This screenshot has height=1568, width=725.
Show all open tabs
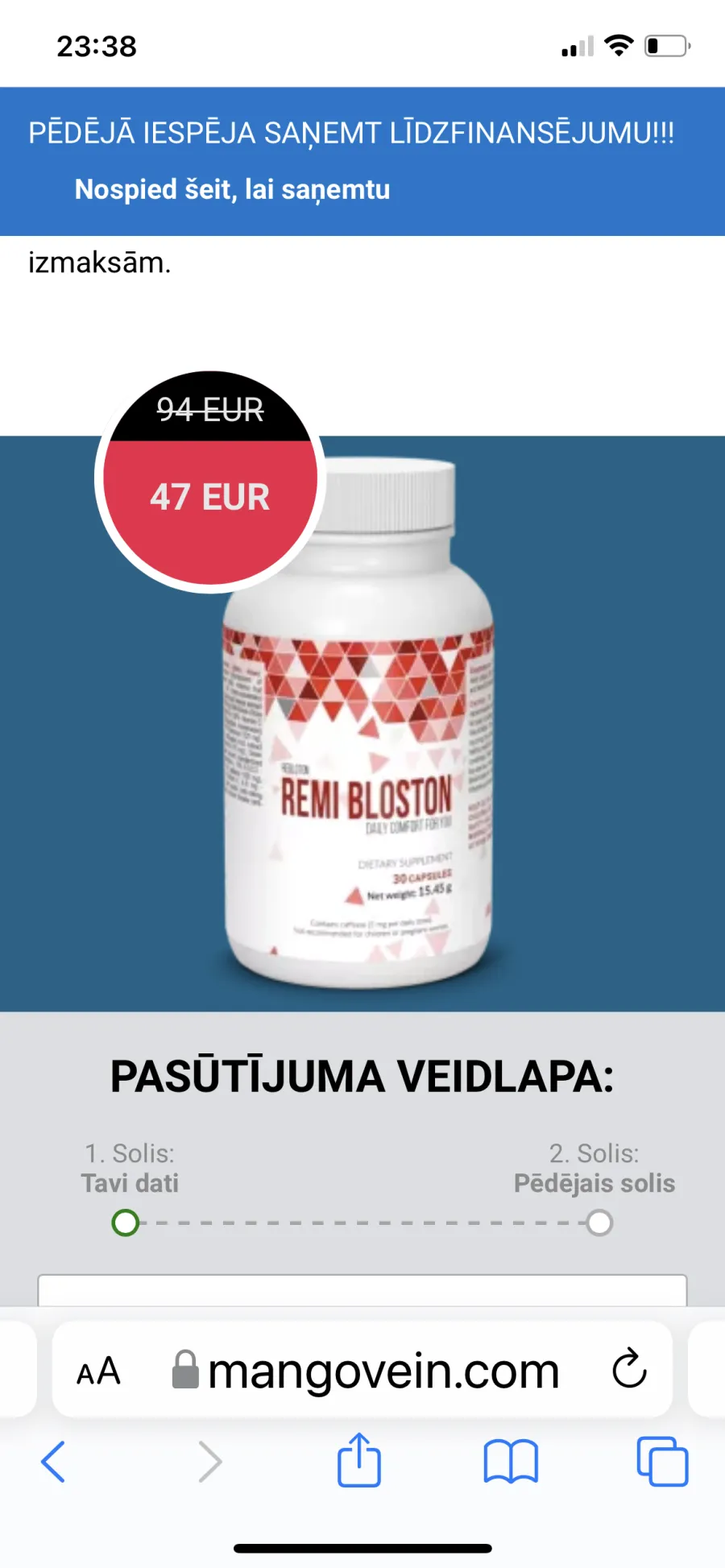pos(662,1461)
